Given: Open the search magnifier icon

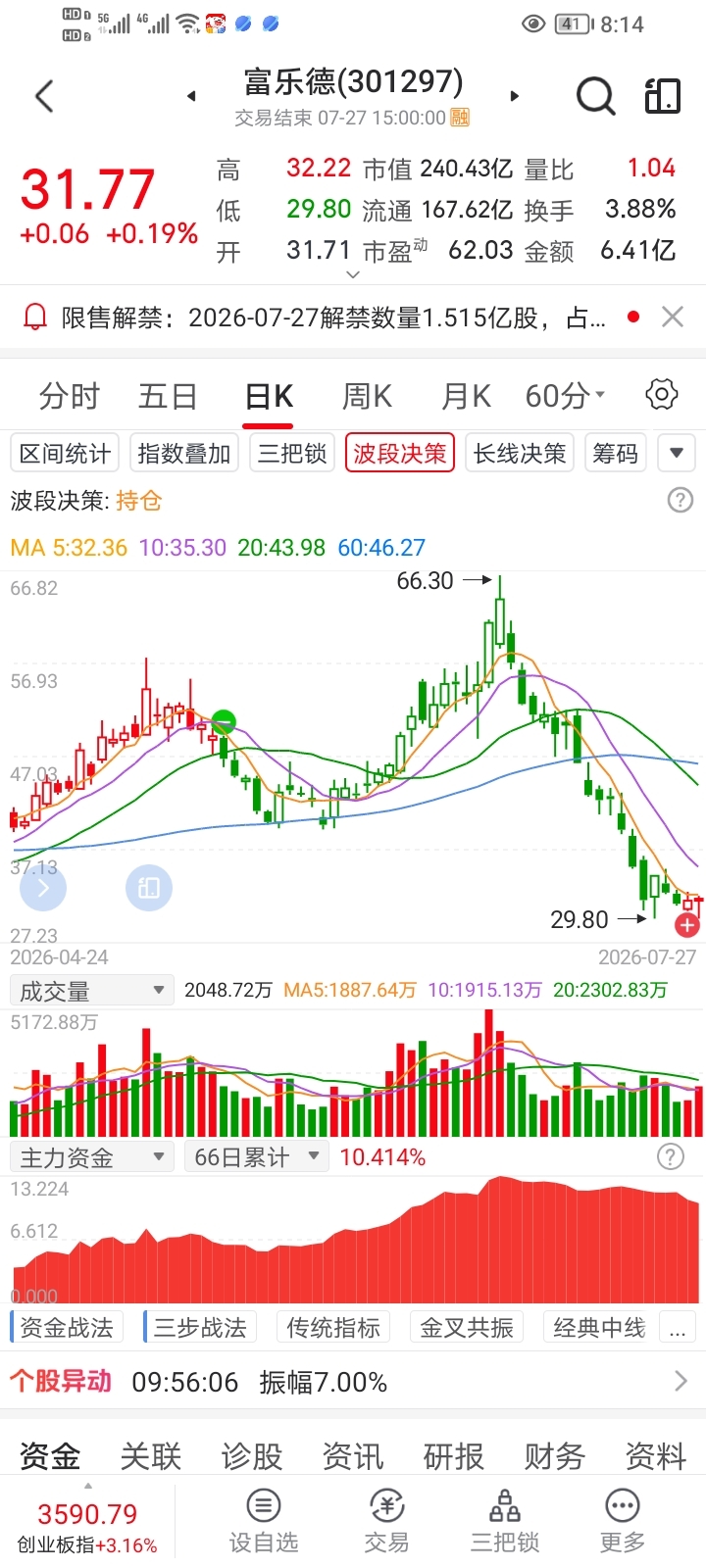Looking at the screenshot, I should click(595, 96).
